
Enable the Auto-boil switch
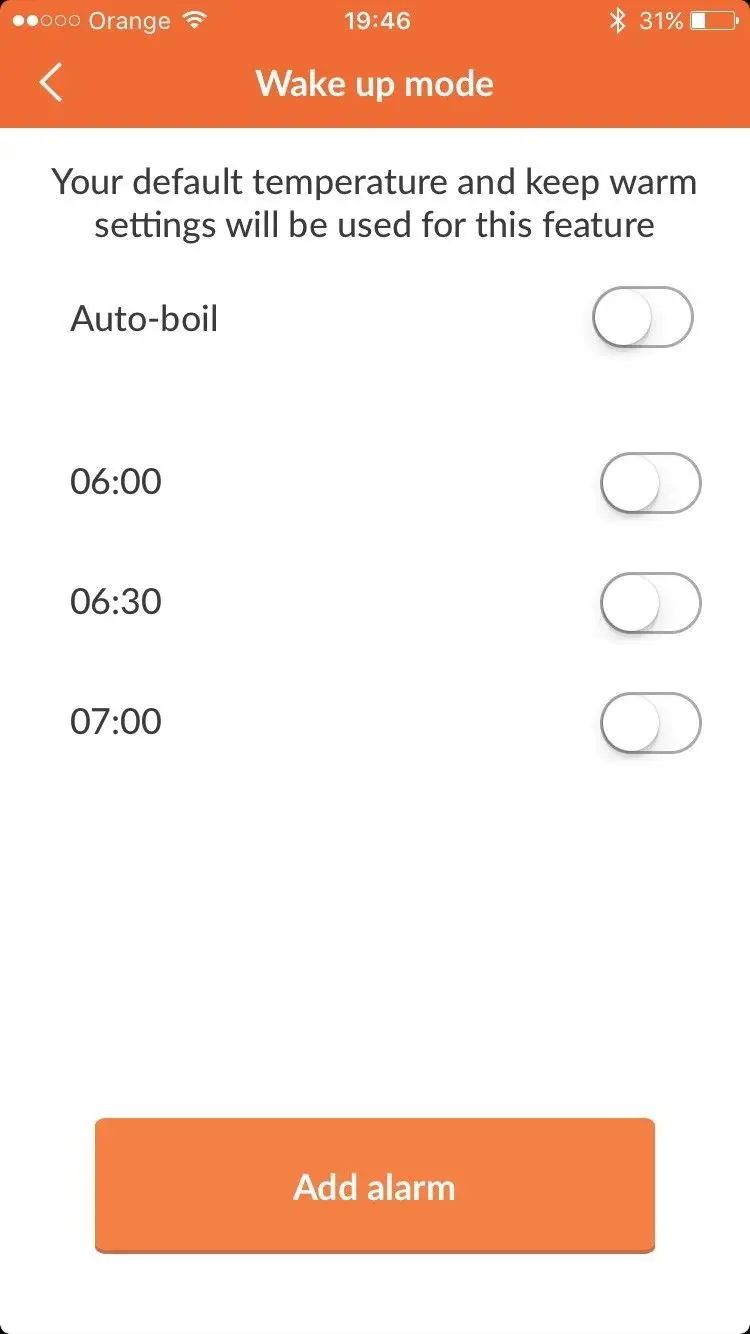(642, 318)
